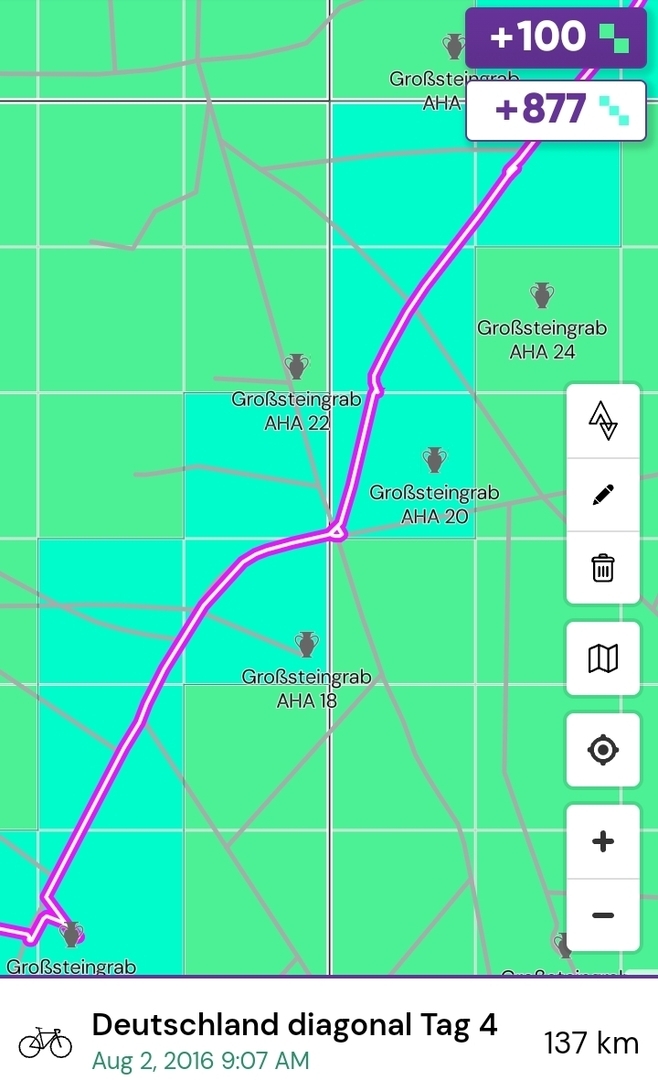Tap the +877 tiles badge
Viewport: 658px width, 1080px height.
coord(555,109)
